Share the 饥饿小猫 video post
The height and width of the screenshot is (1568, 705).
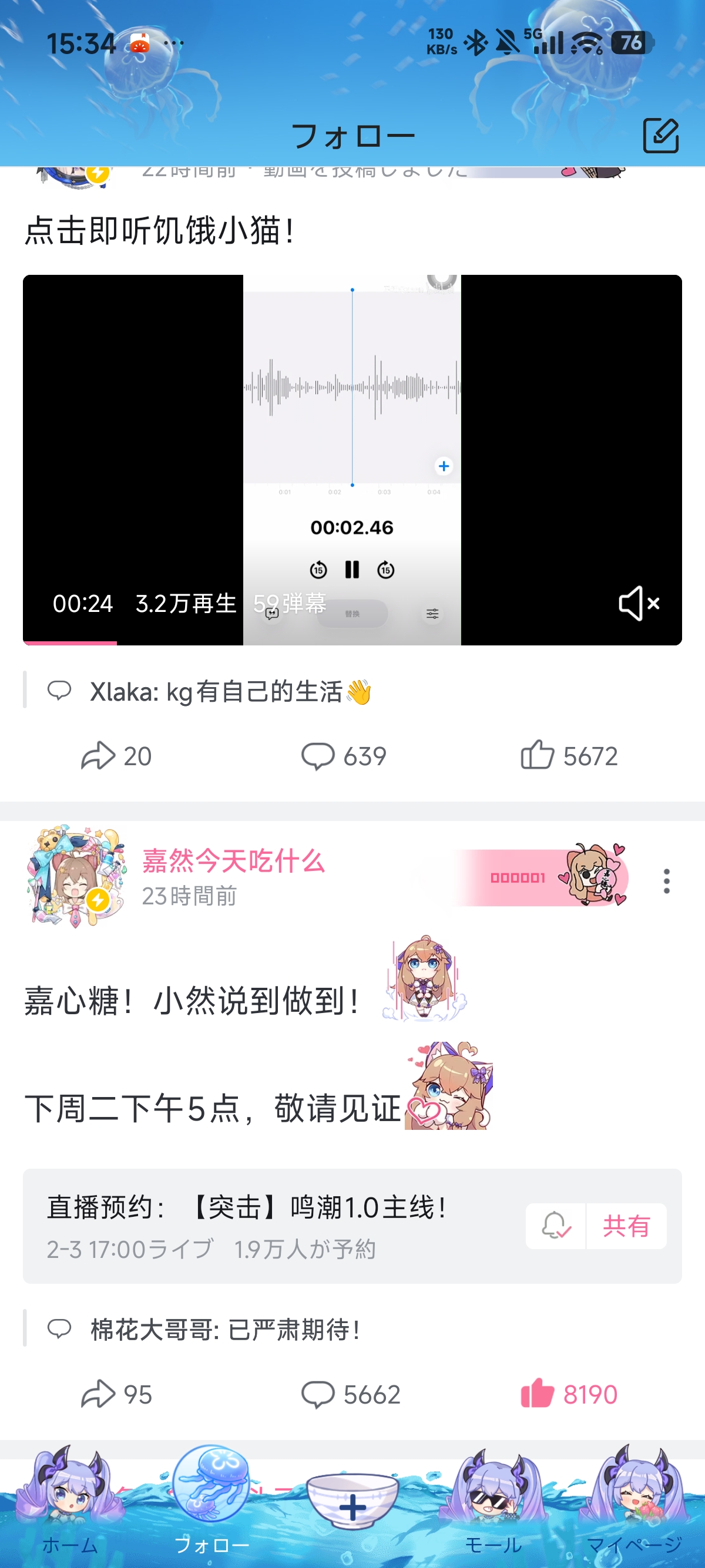116,756
